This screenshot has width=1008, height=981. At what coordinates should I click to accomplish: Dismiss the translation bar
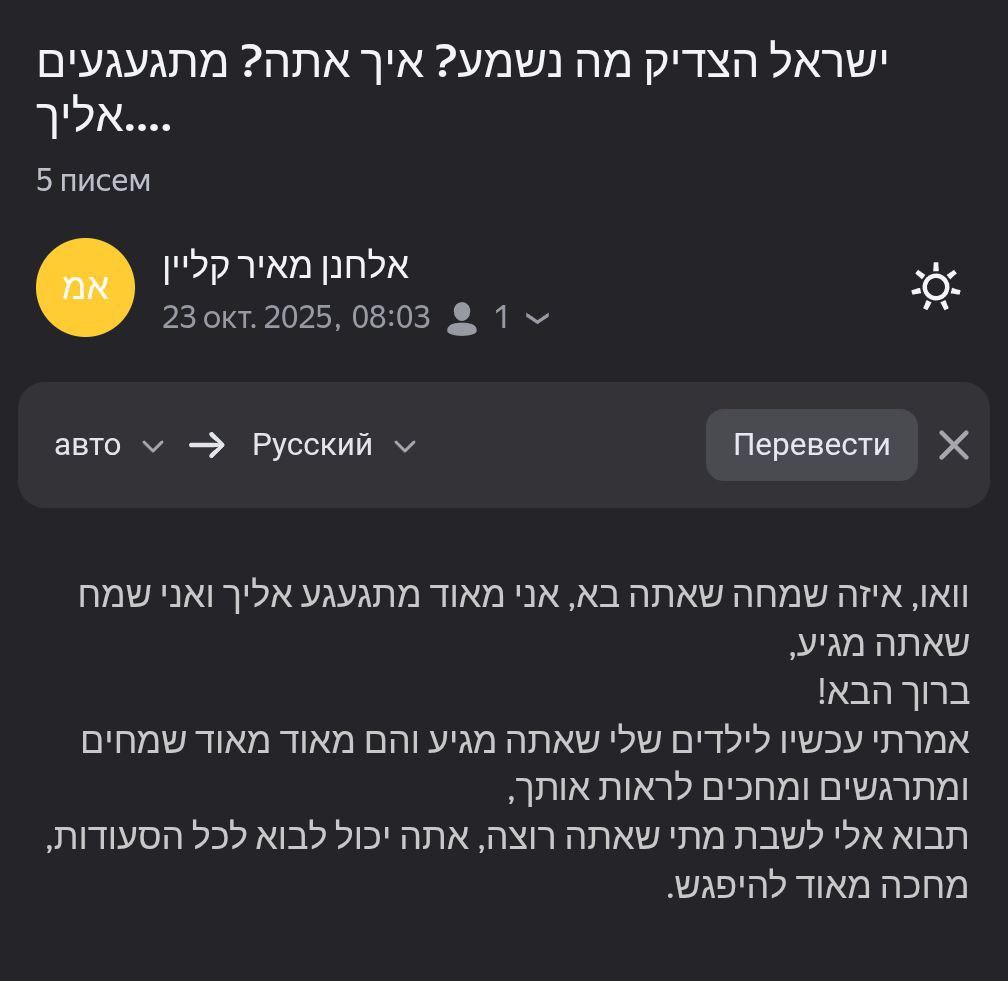point(954,445)
